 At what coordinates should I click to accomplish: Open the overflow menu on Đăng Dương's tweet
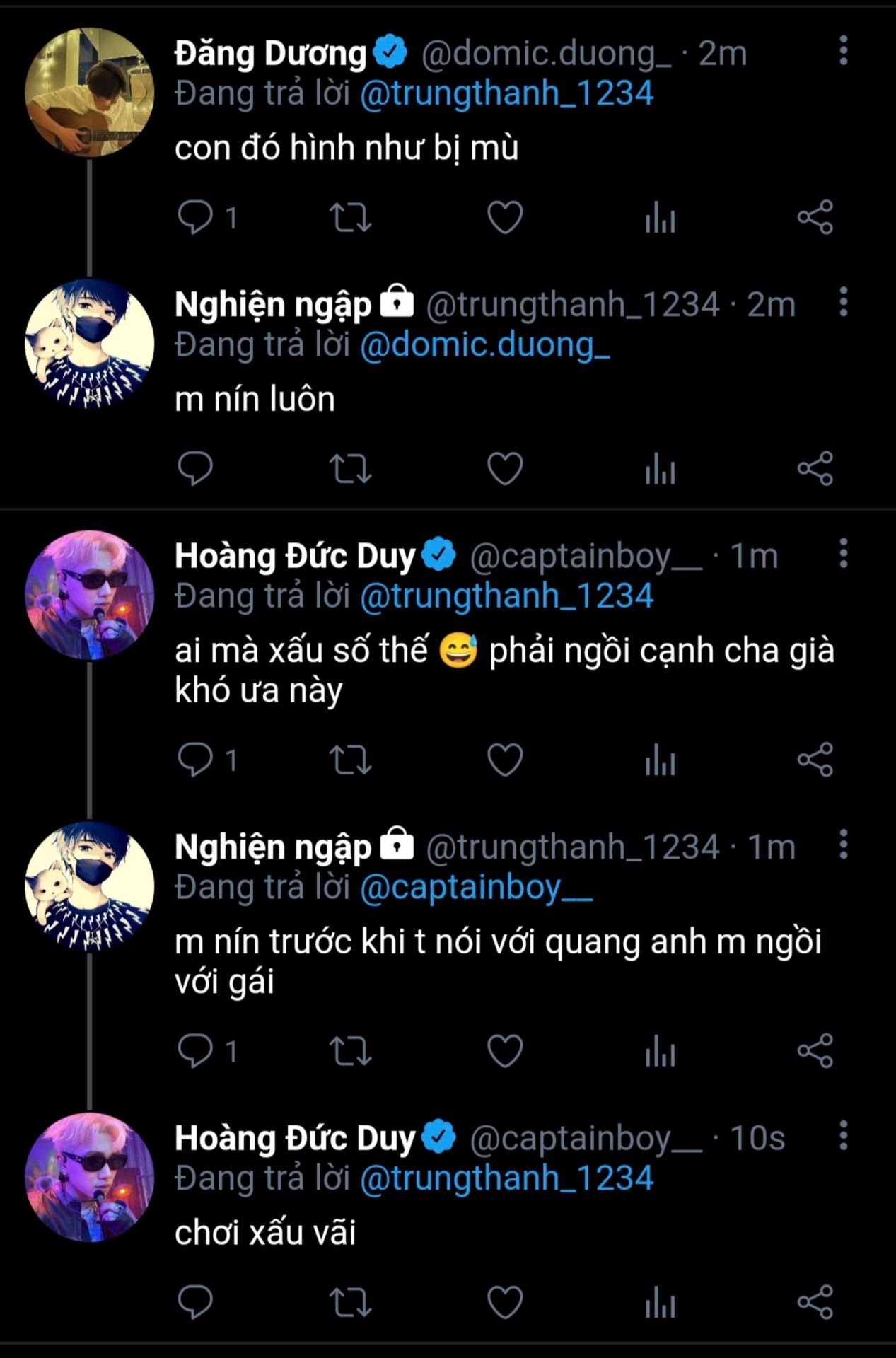click(x=843, y=51)
